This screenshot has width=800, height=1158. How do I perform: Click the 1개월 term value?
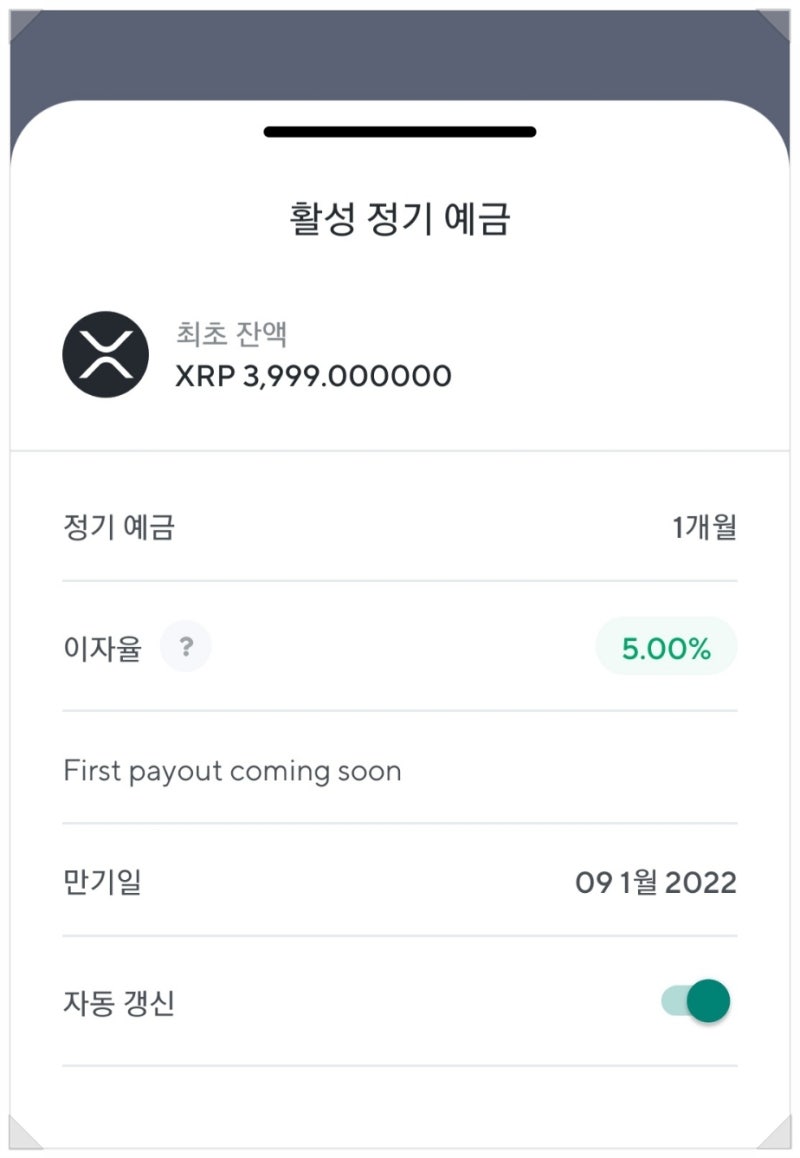tap(704, 528)
